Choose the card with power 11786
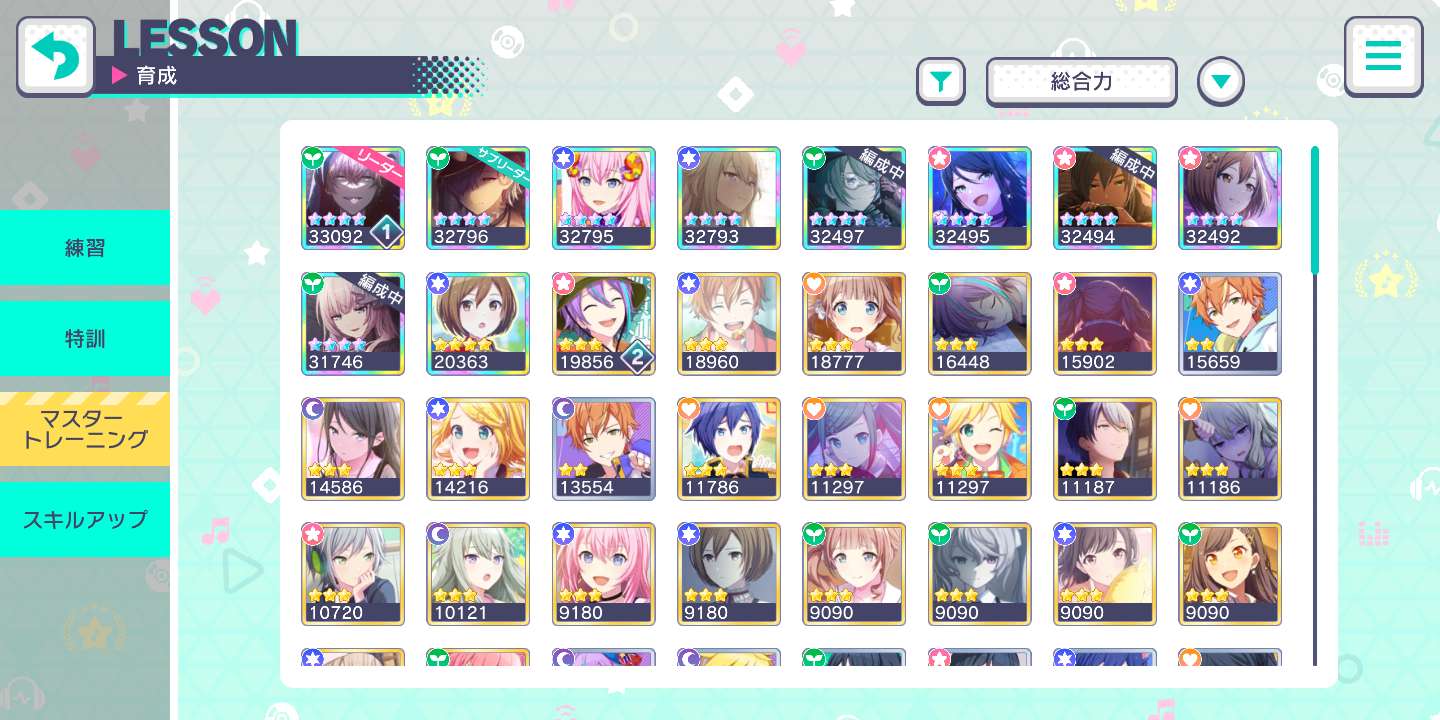Viewport: 1440px width, 720px height. click(729, 448)
